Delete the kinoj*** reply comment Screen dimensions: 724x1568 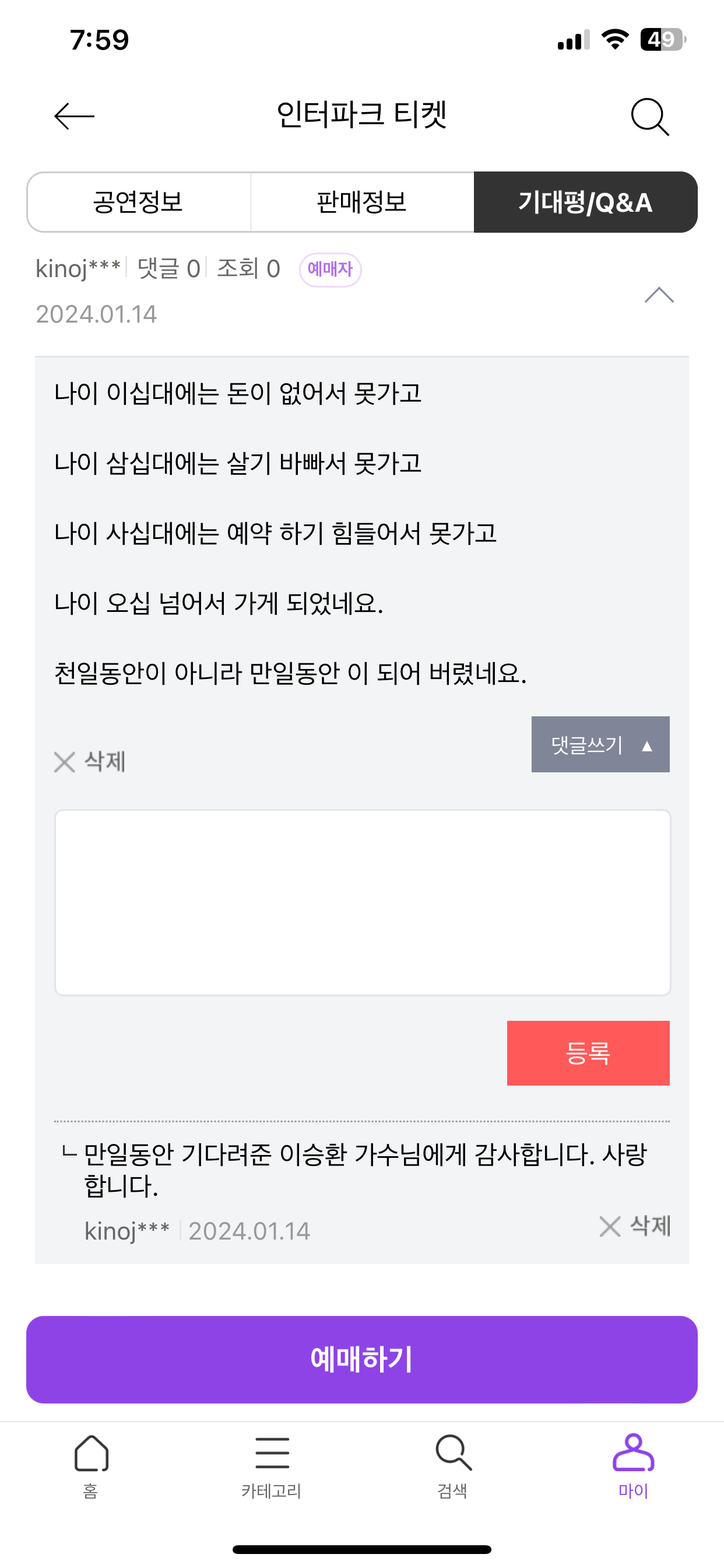pos(635,1226)
